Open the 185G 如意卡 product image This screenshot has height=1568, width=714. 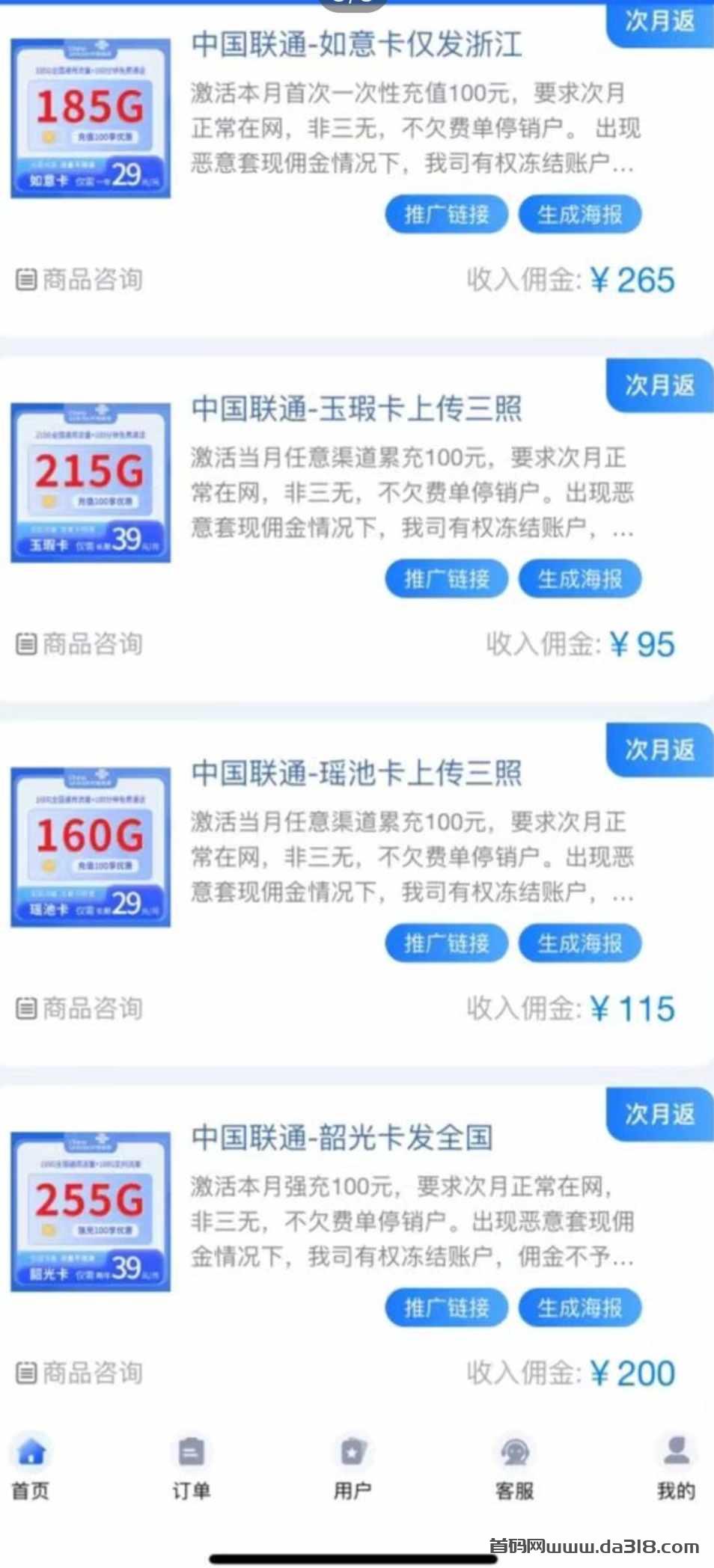(x=91, y=118)
